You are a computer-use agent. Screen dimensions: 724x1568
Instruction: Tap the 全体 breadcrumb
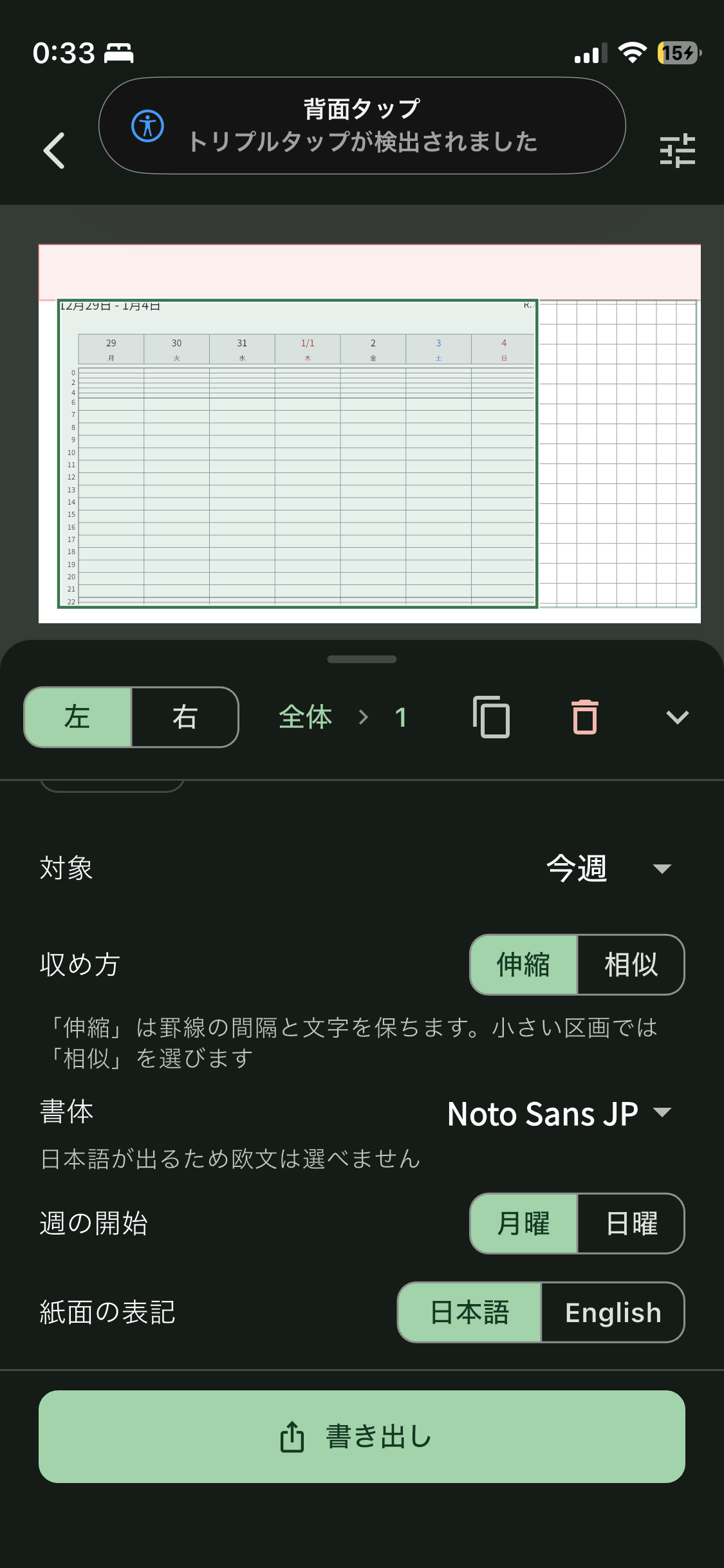tap(305, 717)
